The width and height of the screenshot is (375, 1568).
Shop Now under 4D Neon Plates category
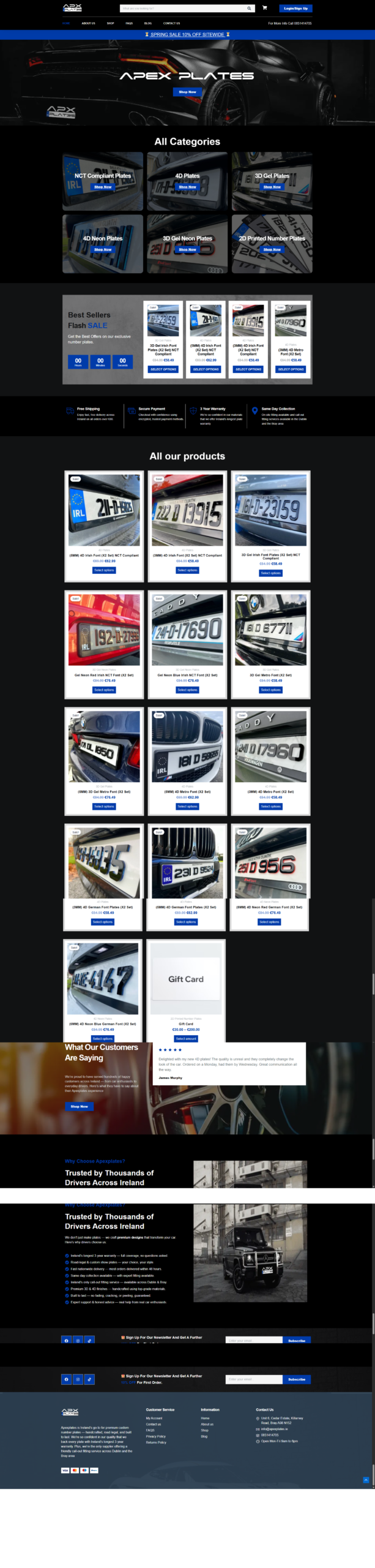click(x=103, y=249)
